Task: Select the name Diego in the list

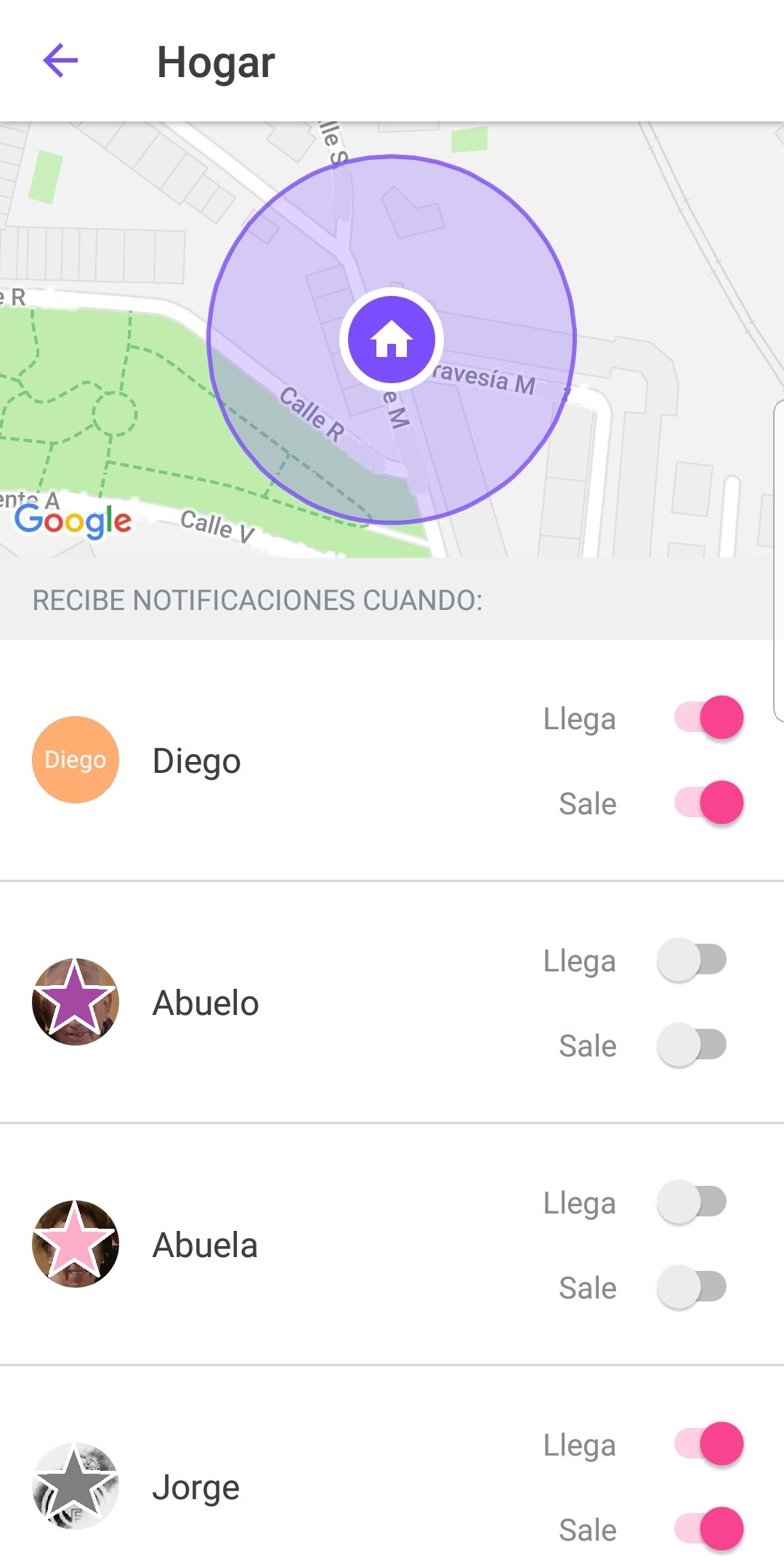Action: (x=196, y=761)
